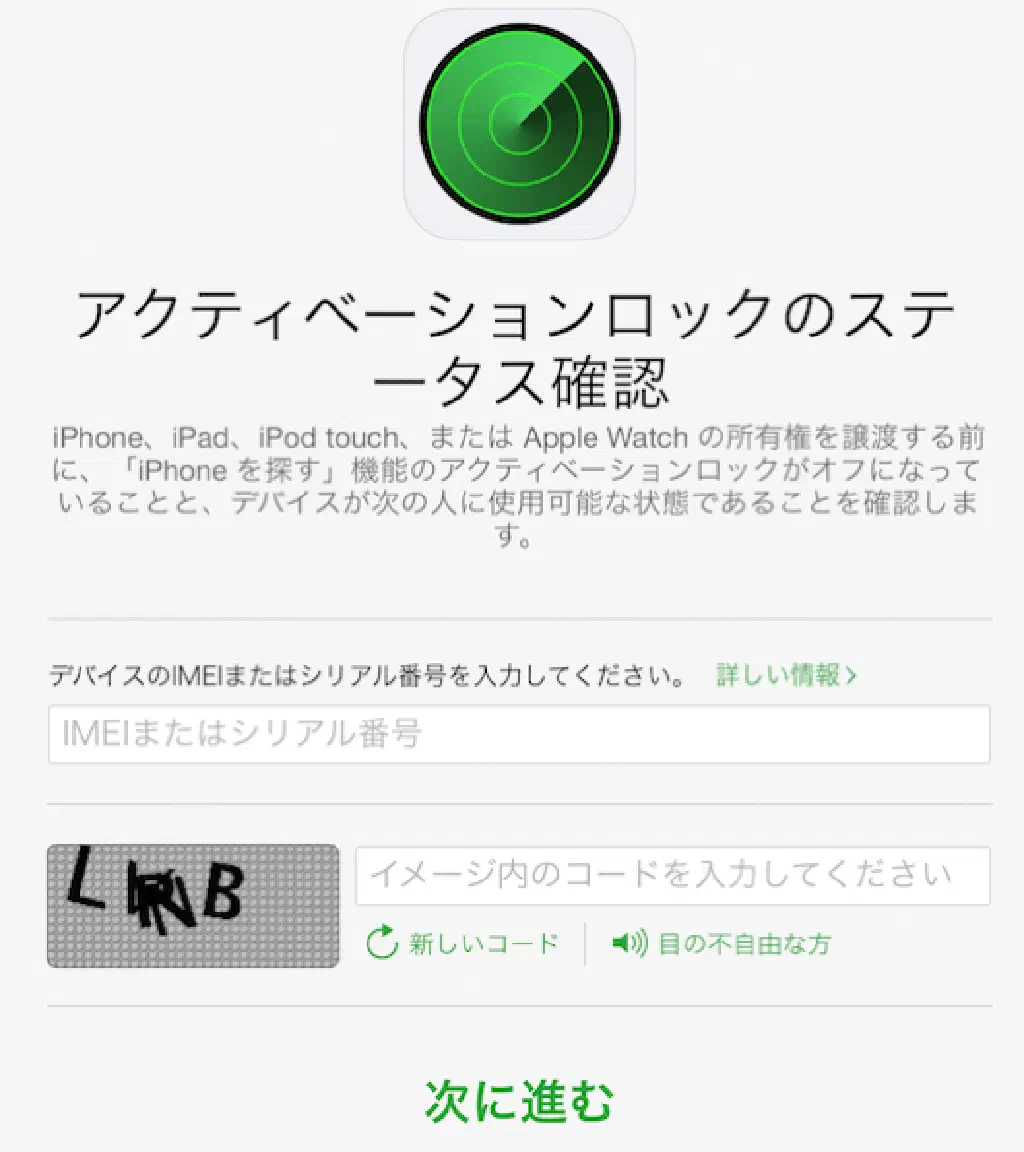Focus the image code entry field
Screen dimensions: 1024x1152
(672, 876)
